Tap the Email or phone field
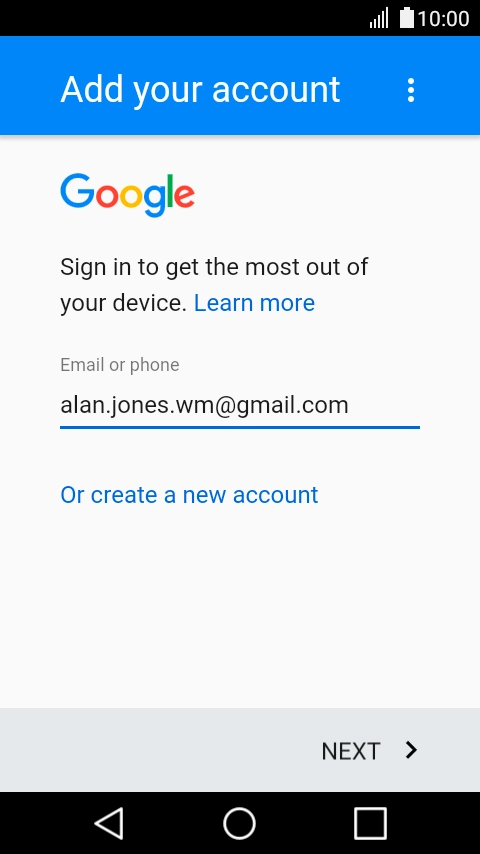This screenshot has width=480, height=854. (x=240, y=406)
